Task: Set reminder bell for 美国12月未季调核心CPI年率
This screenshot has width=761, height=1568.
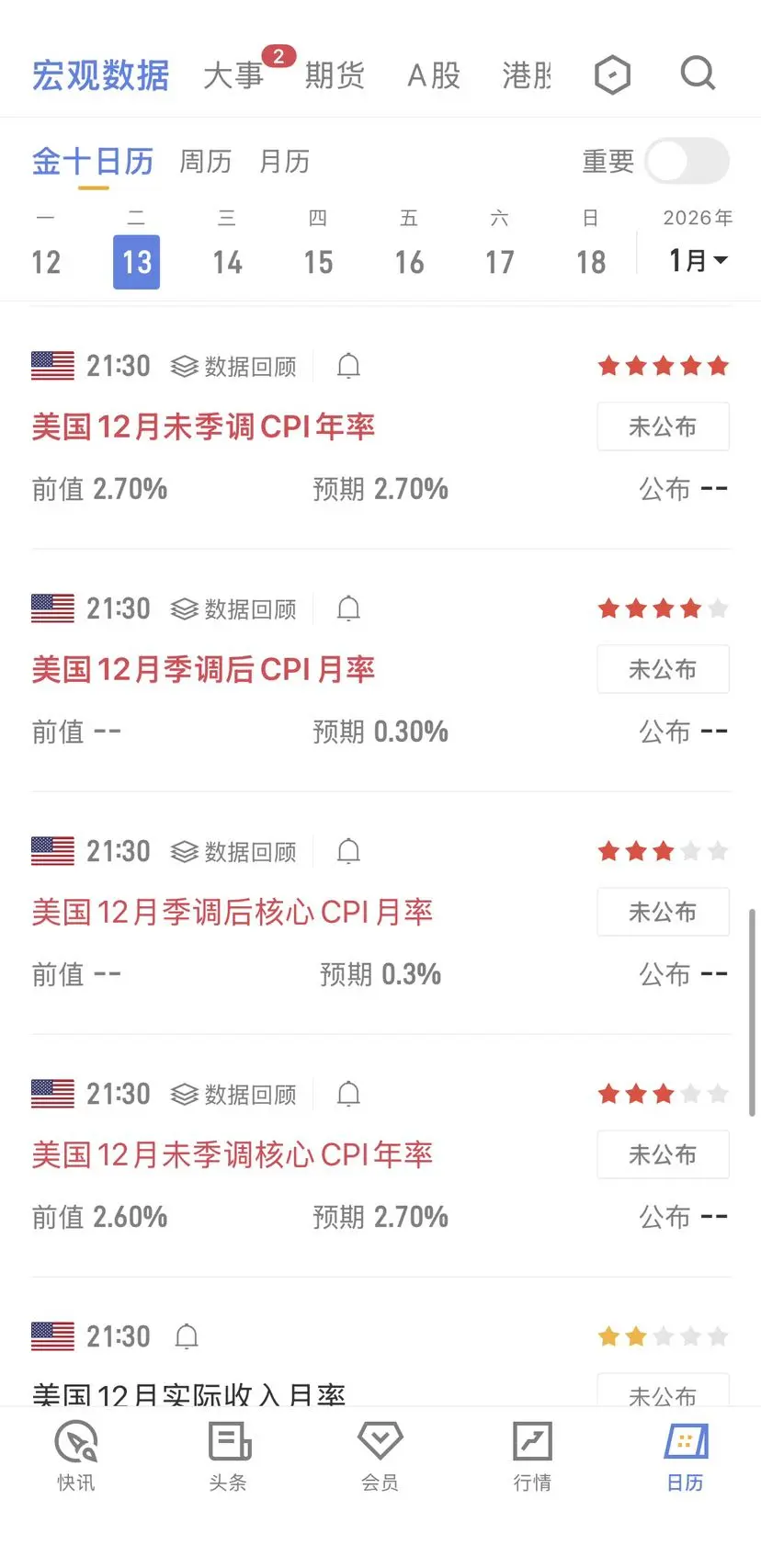Action: click(348, 1095)
